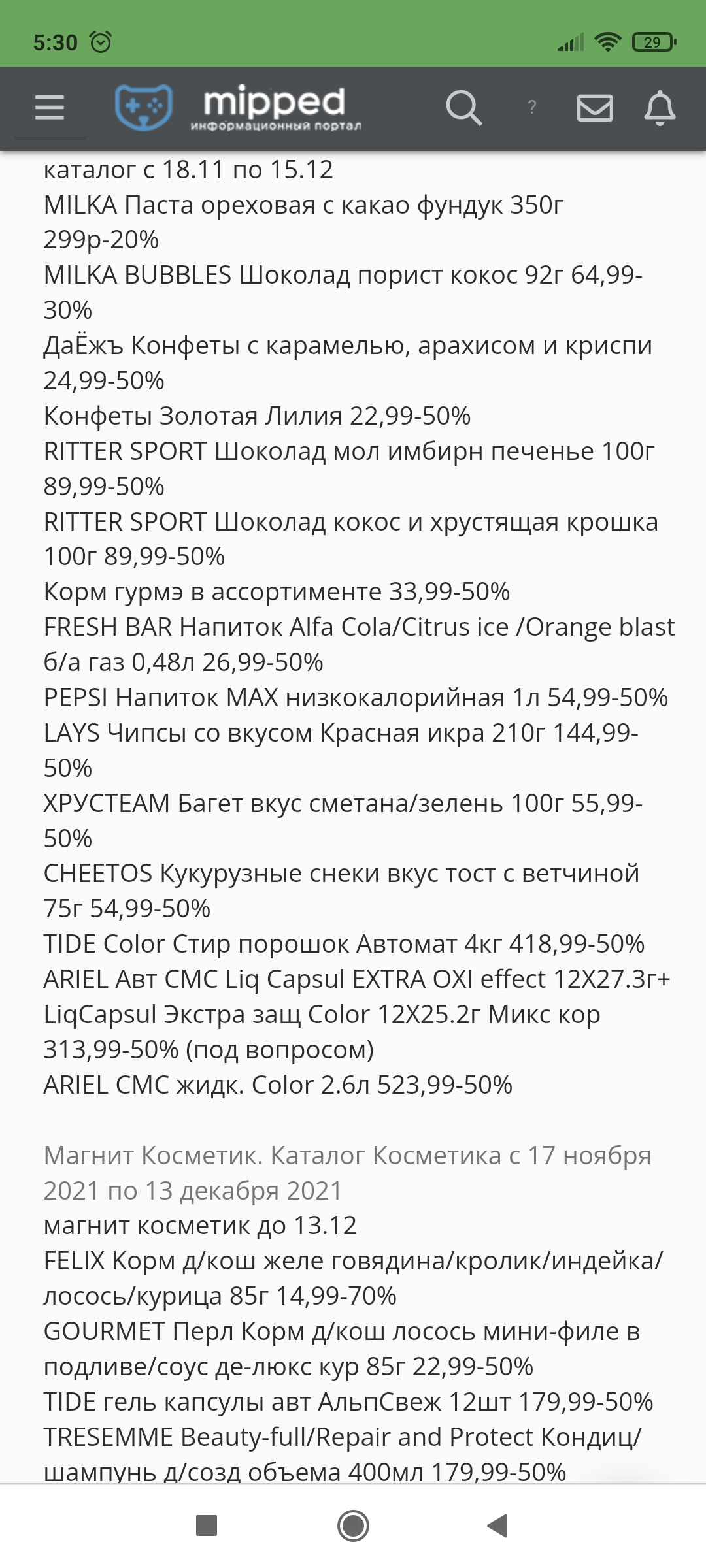Open the messages envelope
706x1568 pixels.
[595, 108]
